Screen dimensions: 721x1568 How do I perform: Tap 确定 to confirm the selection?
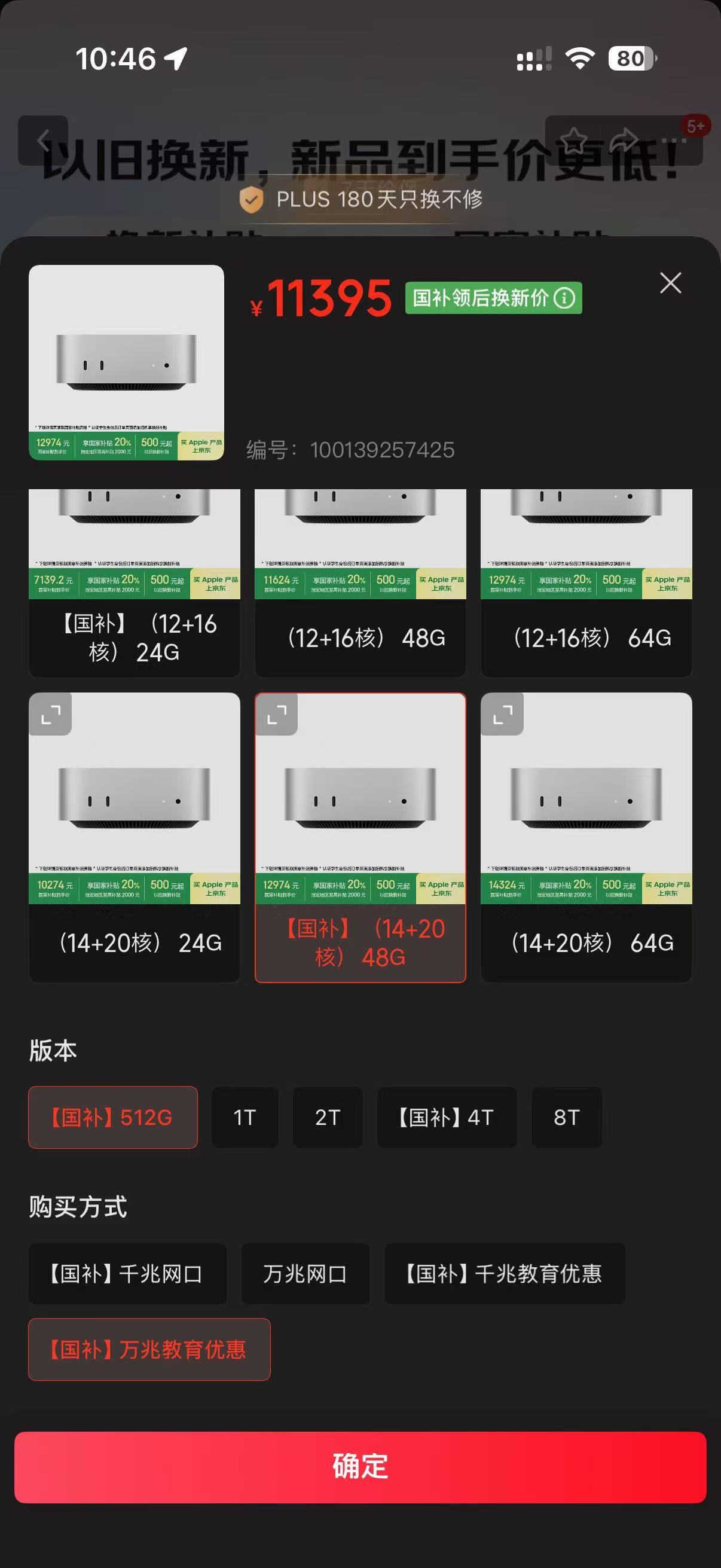point(360,1466)
